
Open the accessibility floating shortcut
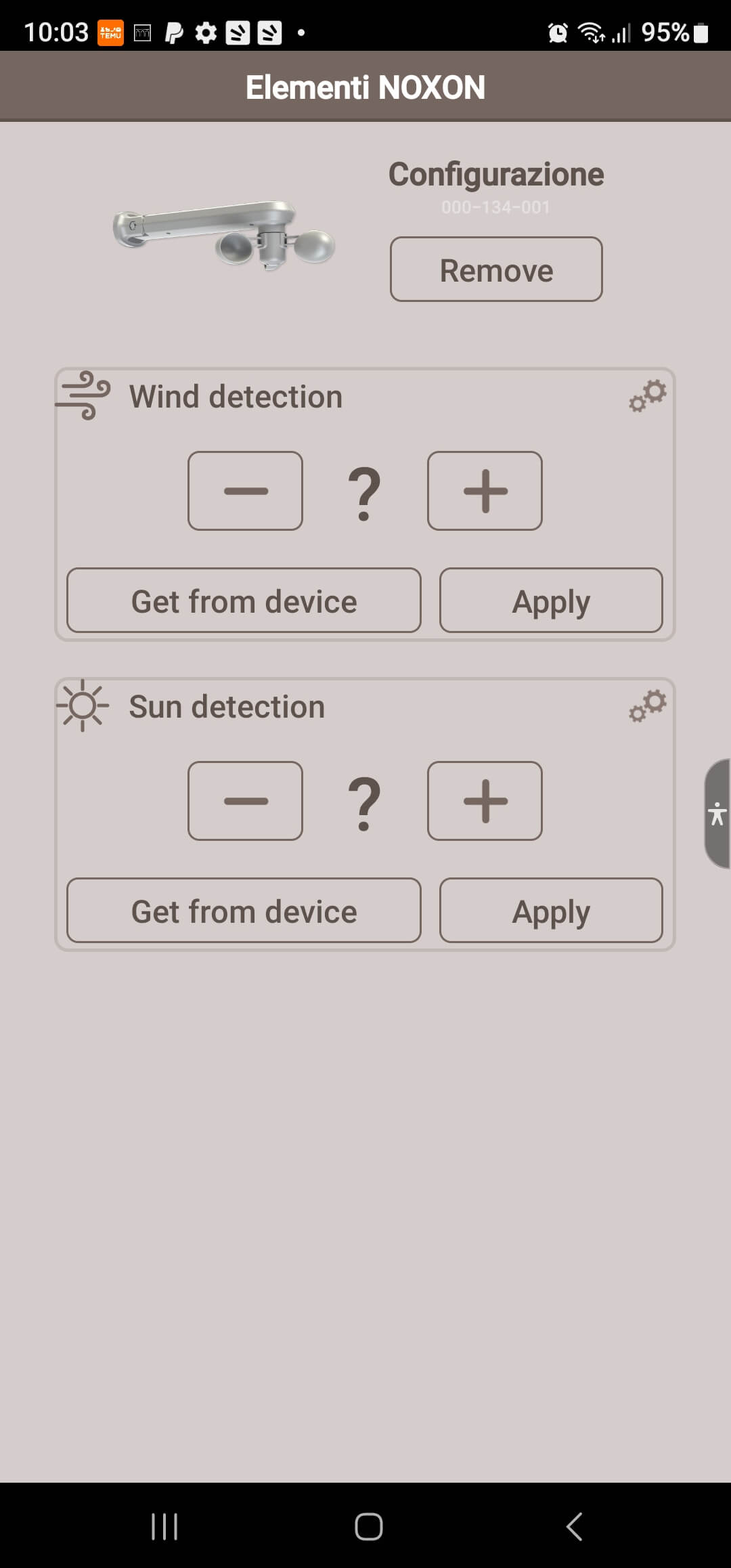coord(717,814)
